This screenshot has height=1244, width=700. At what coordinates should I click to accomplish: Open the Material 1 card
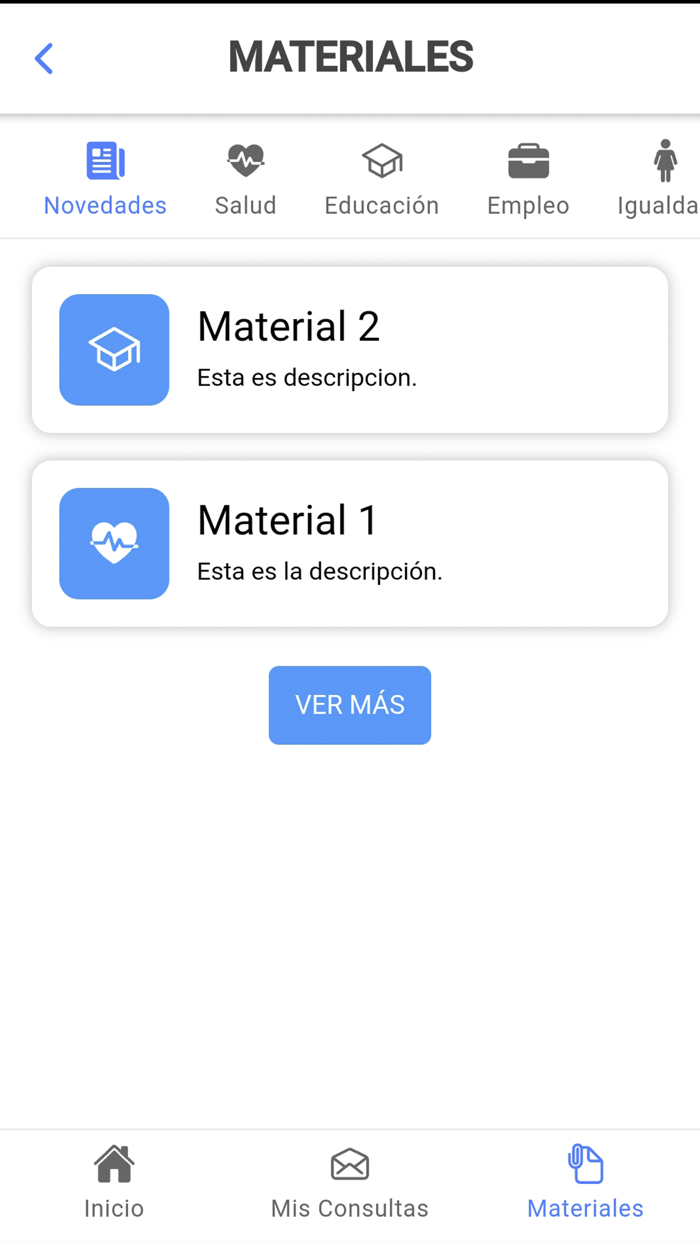tap(350, 544)
